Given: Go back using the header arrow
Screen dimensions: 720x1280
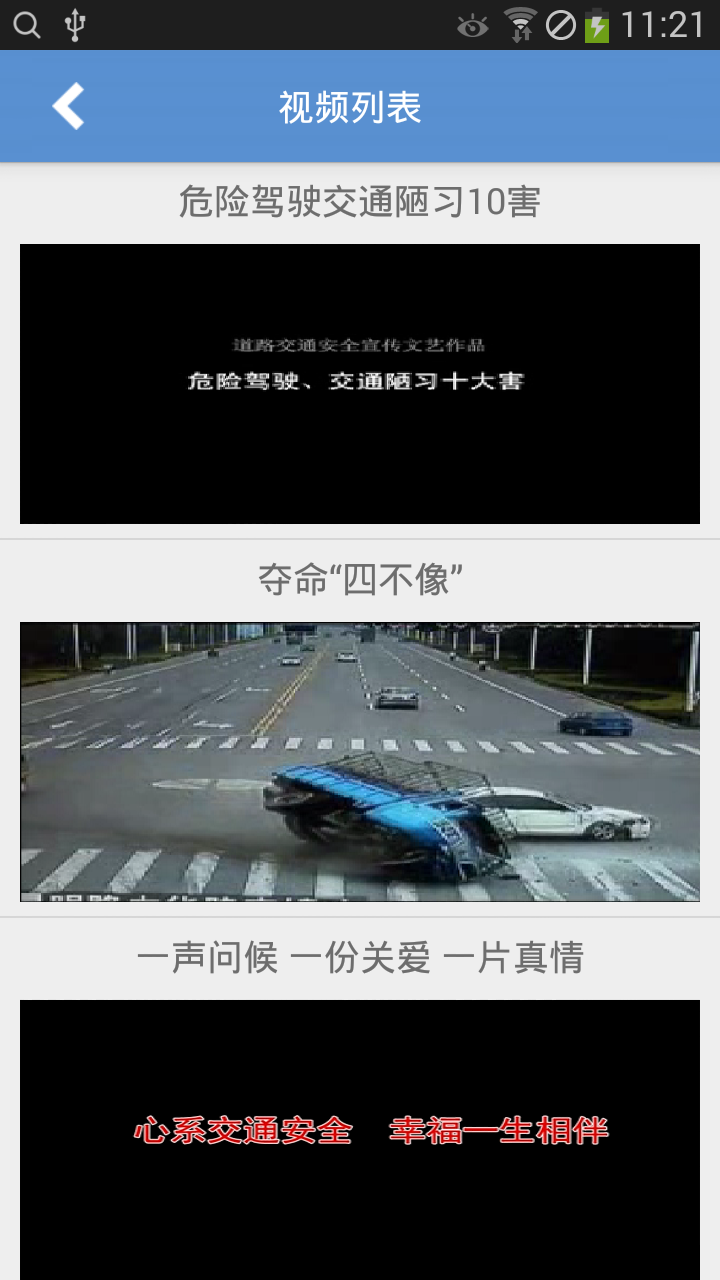Looking at the screenshot, I should pyautogui.click(x=68, y=106).
